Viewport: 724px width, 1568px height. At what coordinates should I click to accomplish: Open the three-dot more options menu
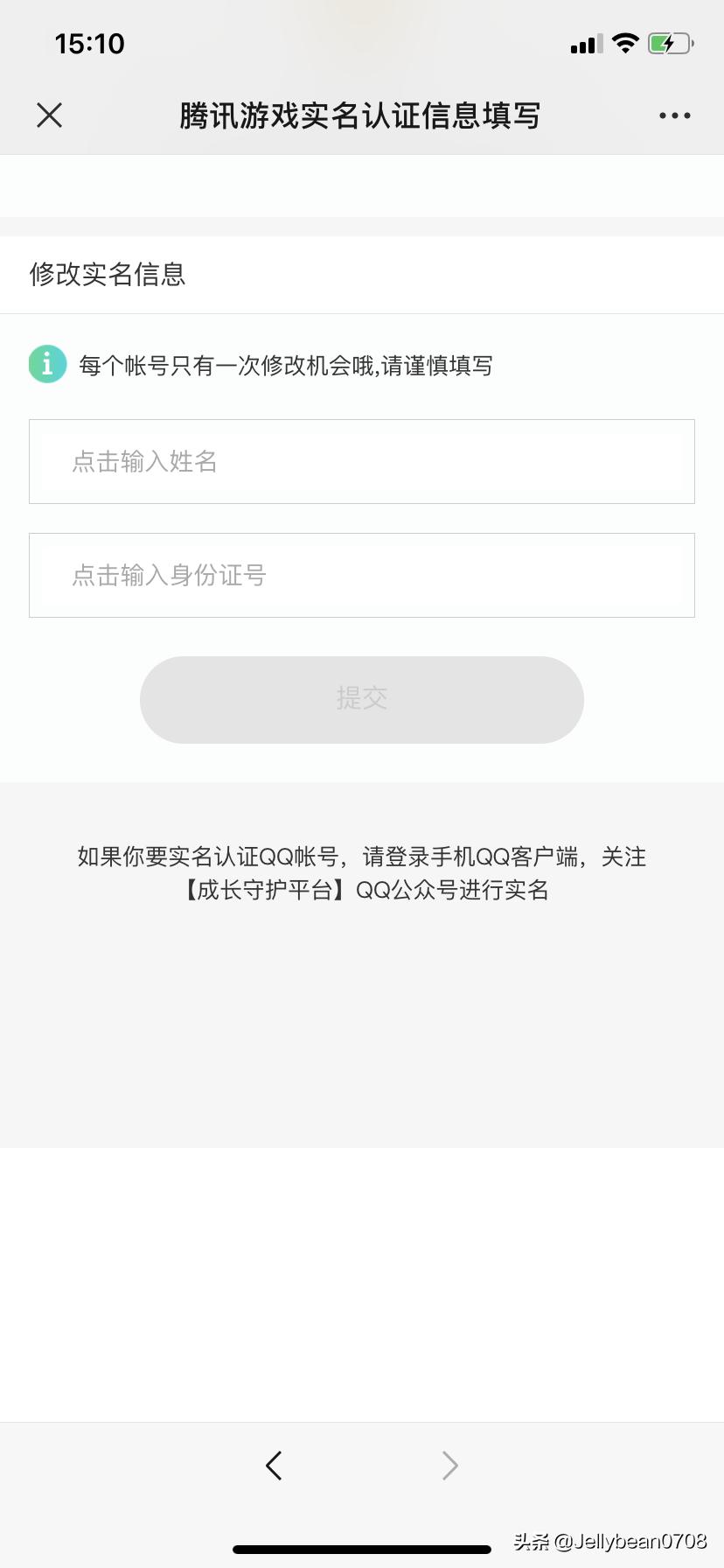(674, 115)
